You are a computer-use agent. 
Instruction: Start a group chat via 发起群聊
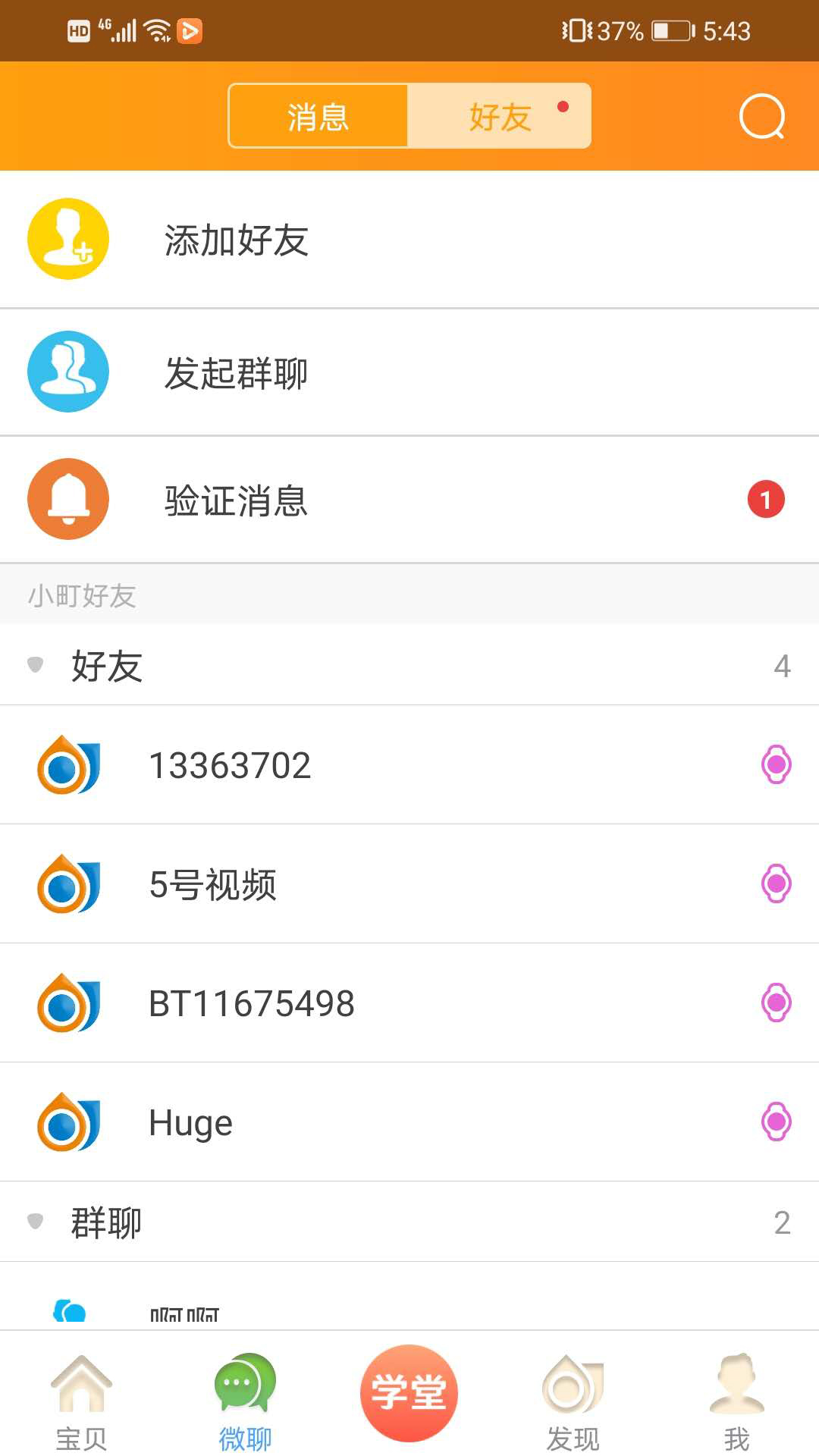pyautogui.click(x=409, y=372)
